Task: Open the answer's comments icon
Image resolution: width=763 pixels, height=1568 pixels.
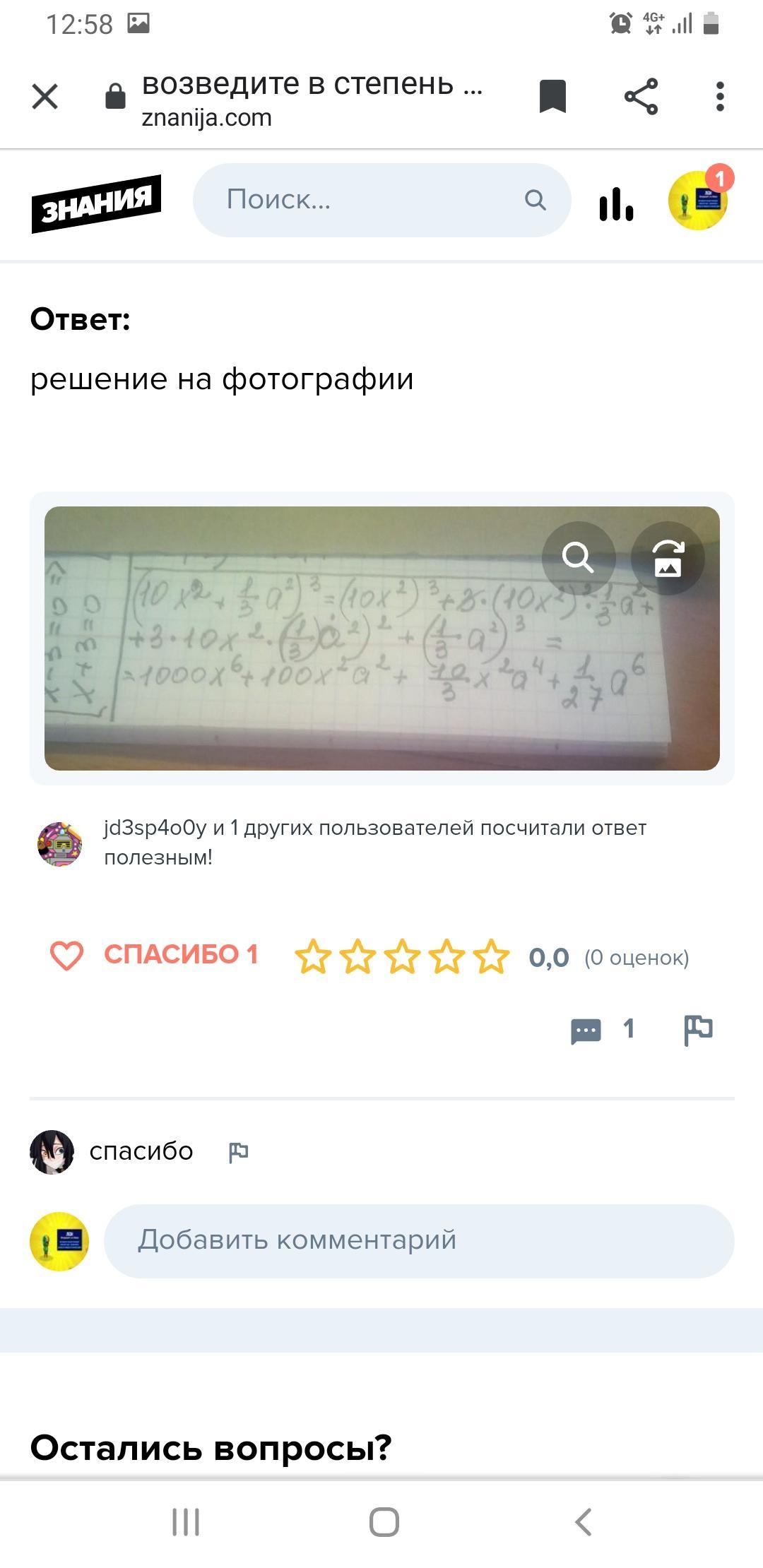Action: coord(586,1031)
